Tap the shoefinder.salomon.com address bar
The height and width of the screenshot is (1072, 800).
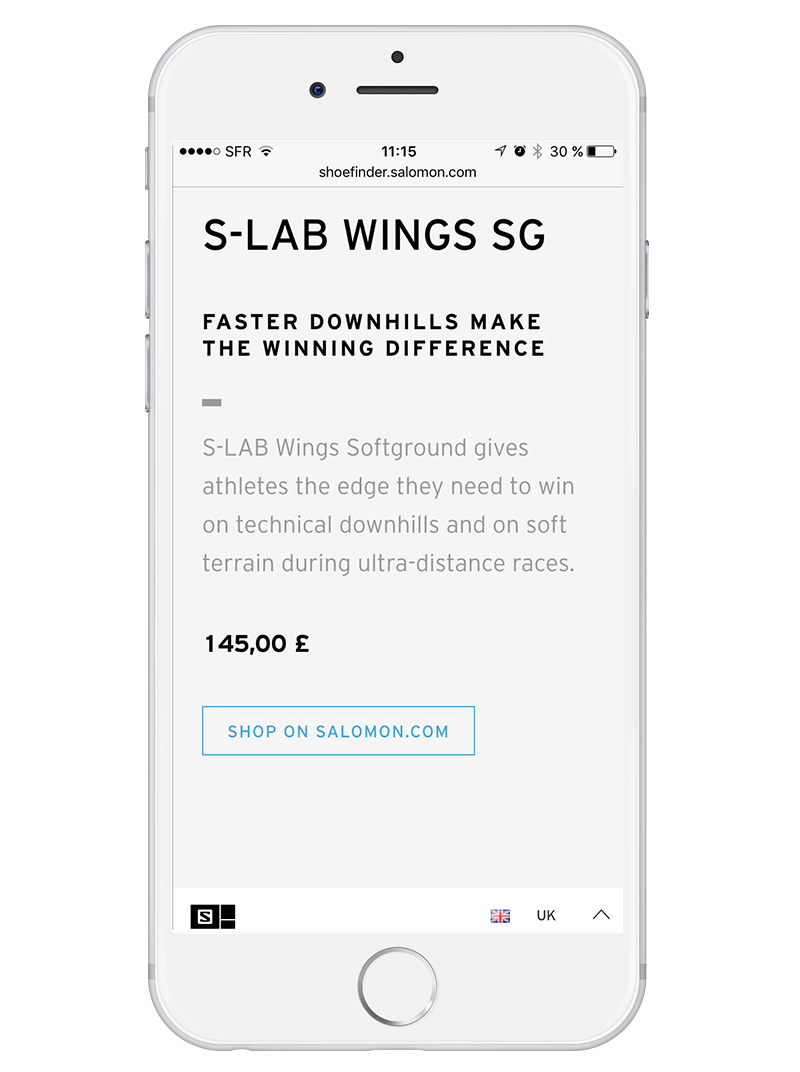[398, 172]
